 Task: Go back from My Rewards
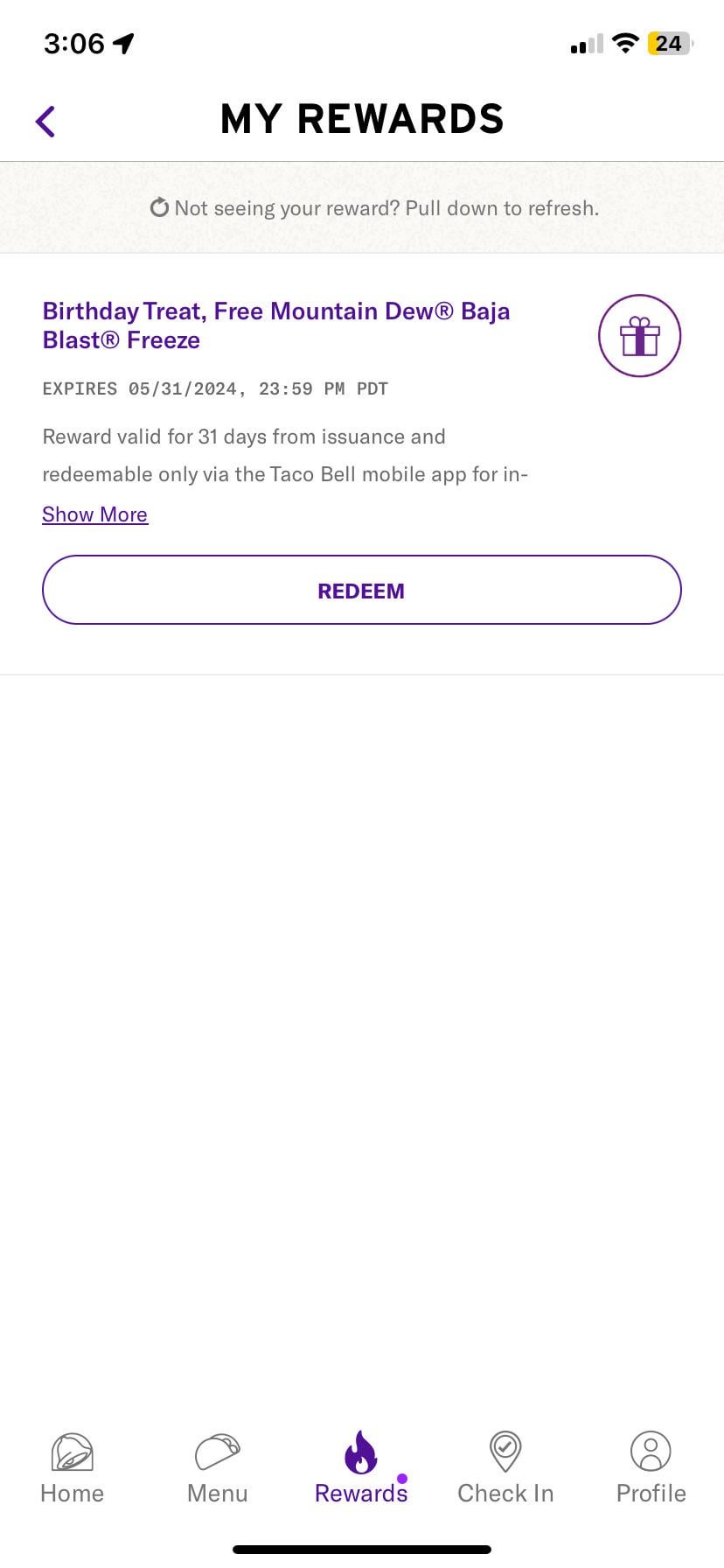pyautogui.click(x=45, y=121)
